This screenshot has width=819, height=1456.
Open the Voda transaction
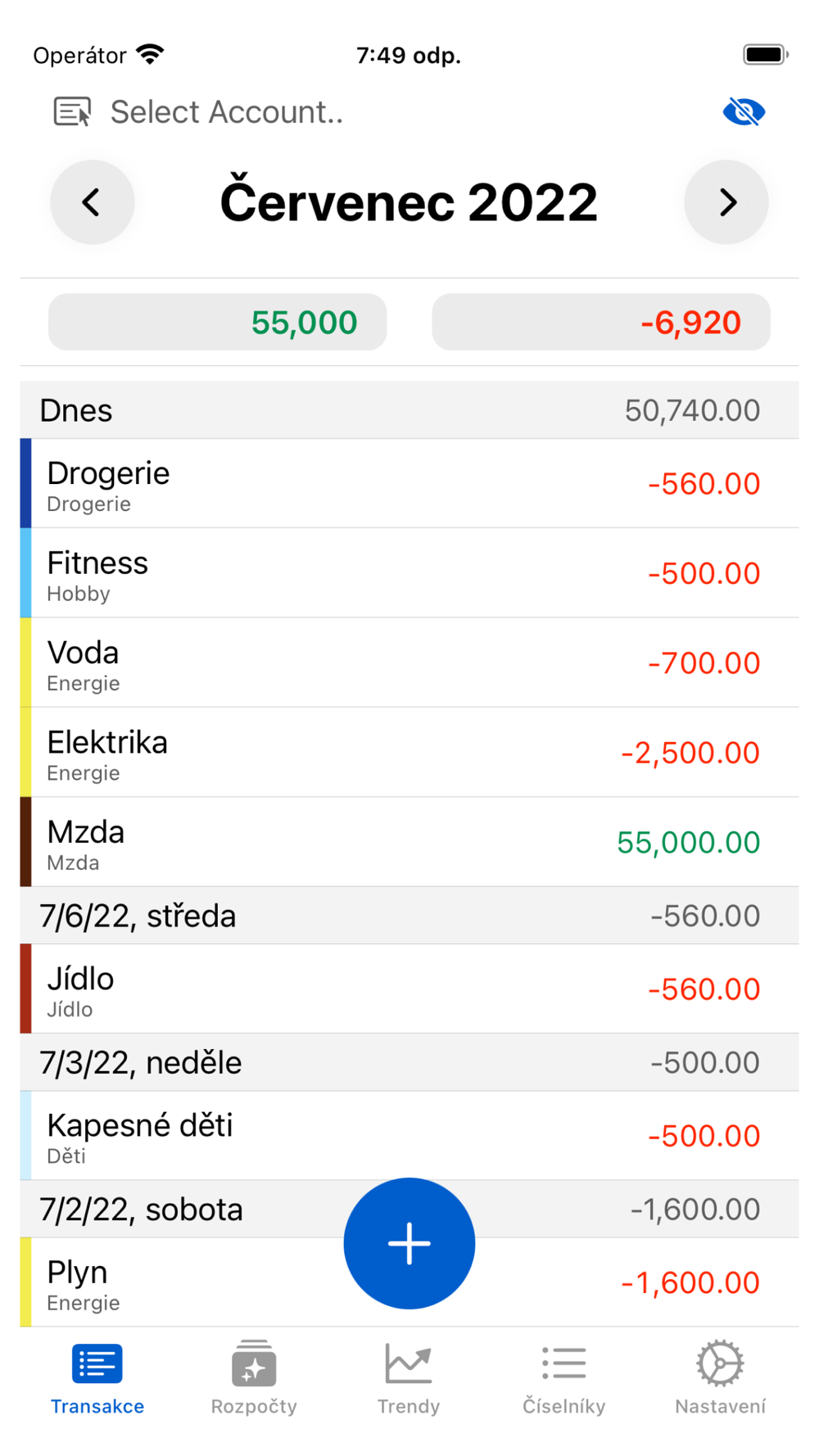pos(409,662)
